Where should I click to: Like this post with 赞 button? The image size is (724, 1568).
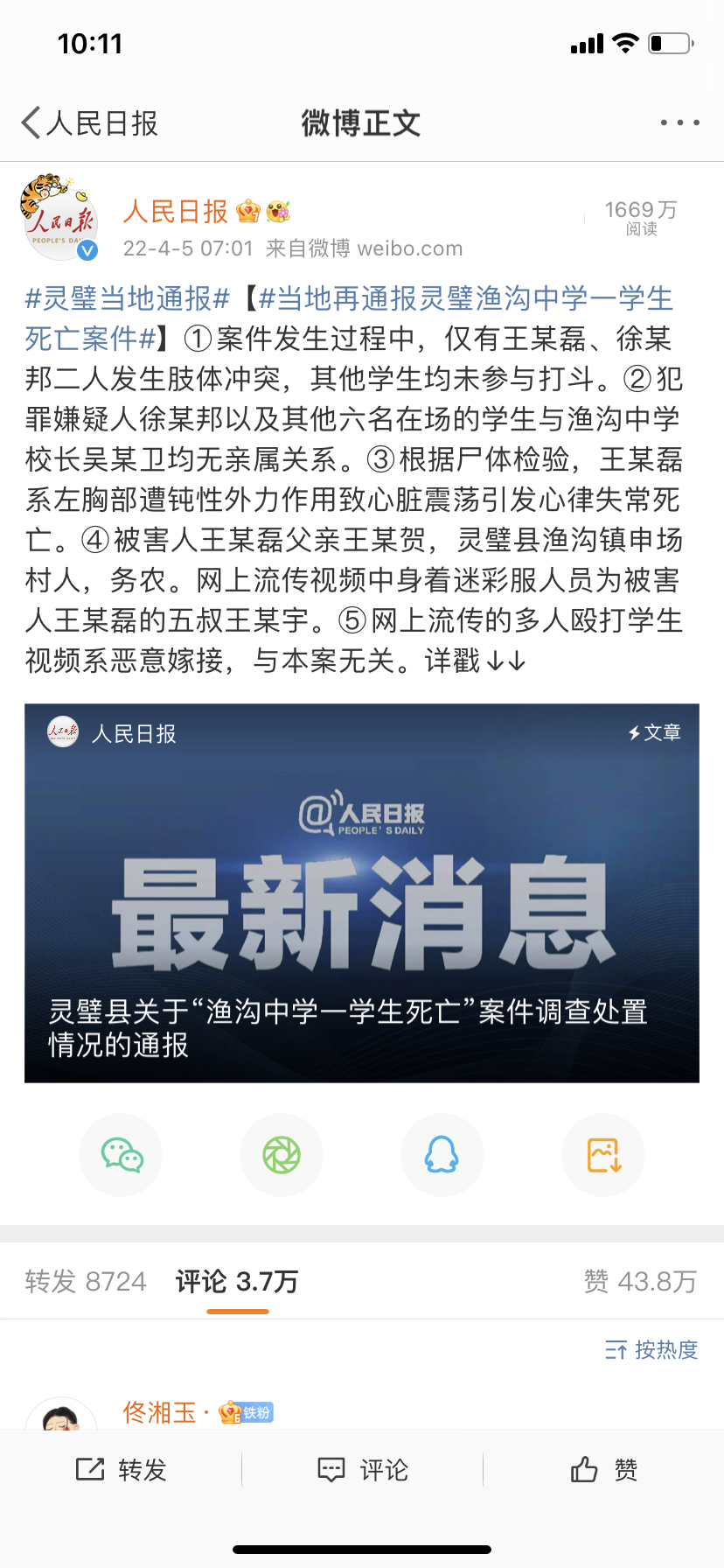603,1469
